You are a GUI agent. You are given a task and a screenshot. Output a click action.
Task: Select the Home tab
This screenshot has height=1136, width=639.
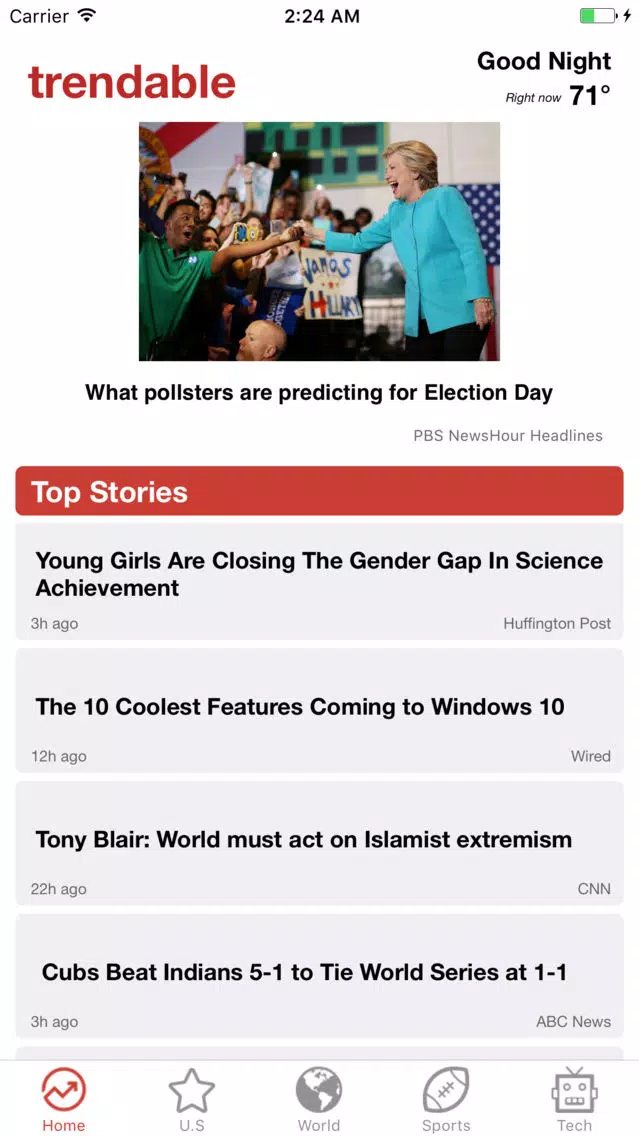[x=64, y=1099]
